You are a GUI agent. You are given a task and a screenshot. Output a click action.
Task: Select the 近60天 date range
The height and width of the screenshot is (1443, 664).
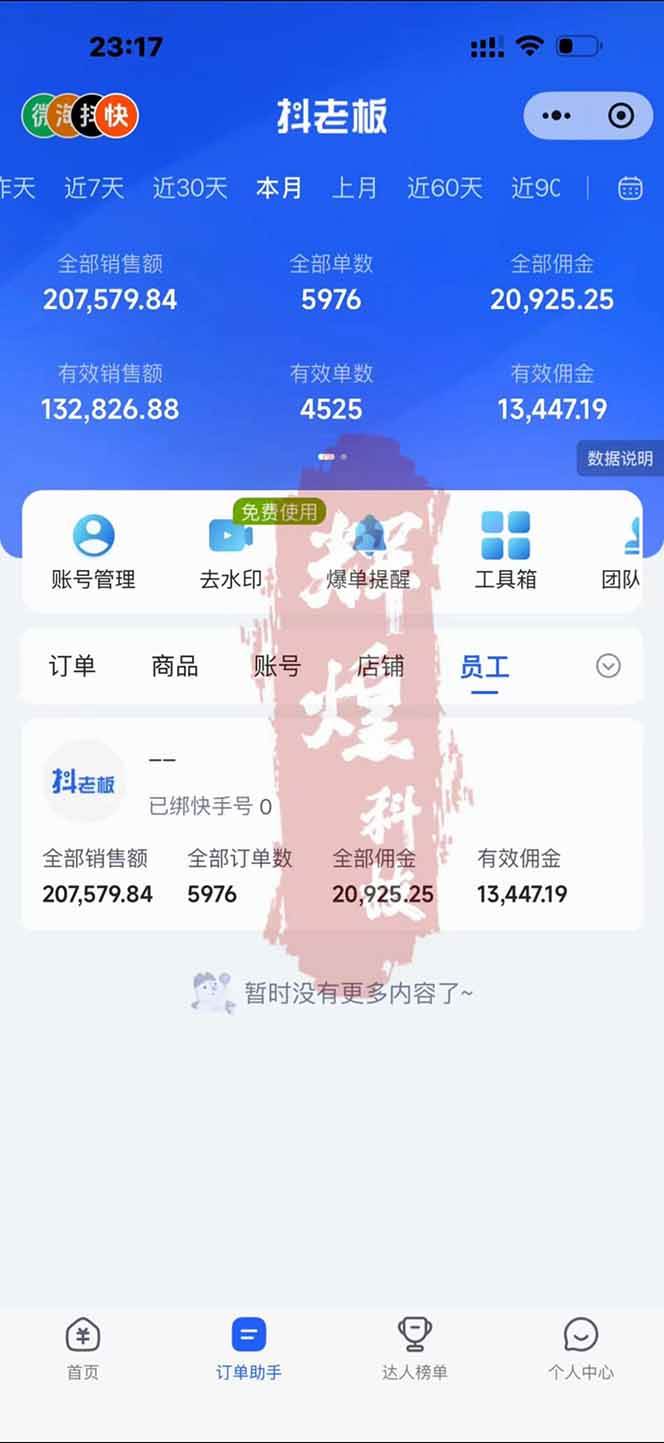coord(444,188)
